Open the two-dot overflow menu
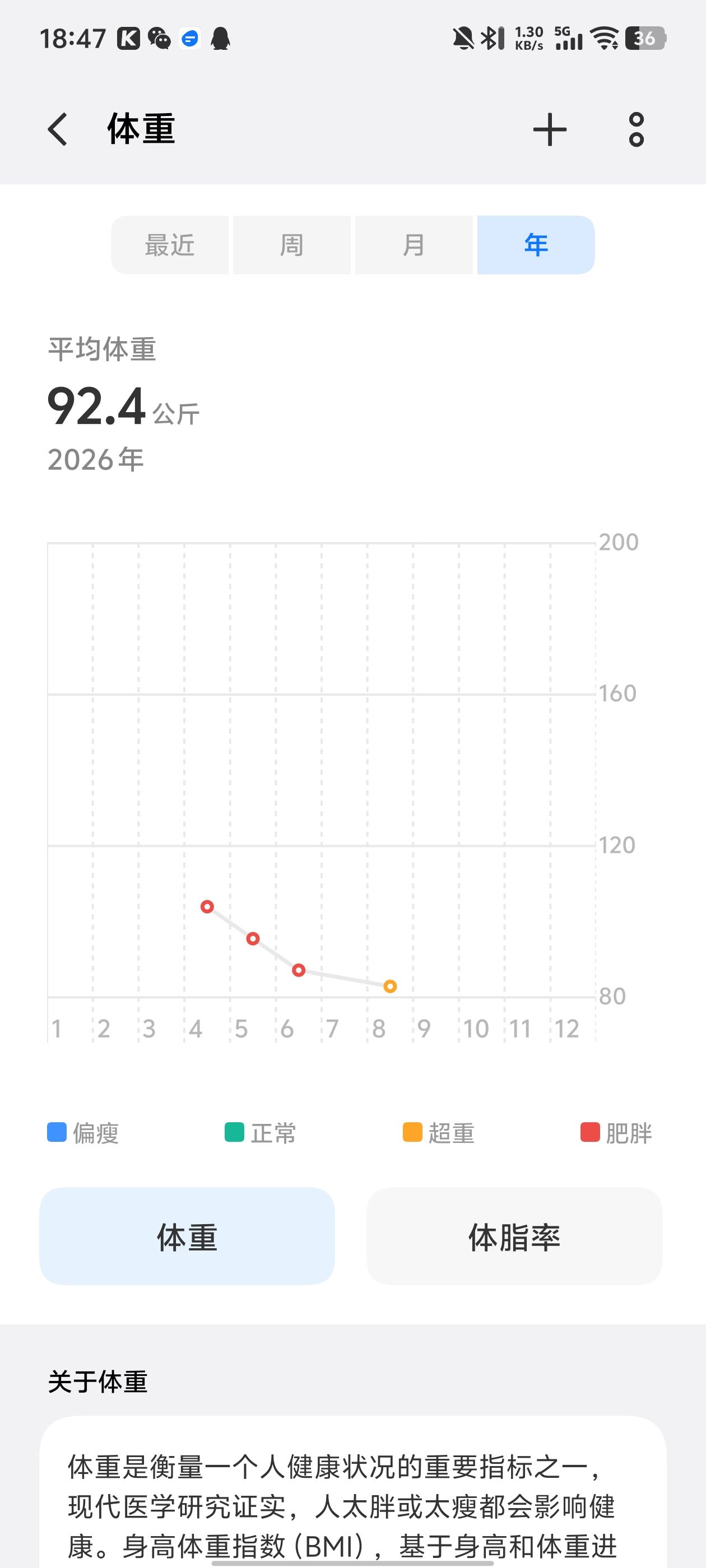Image resolution: width=706 pixels, height=1568 pixels. 636,129
